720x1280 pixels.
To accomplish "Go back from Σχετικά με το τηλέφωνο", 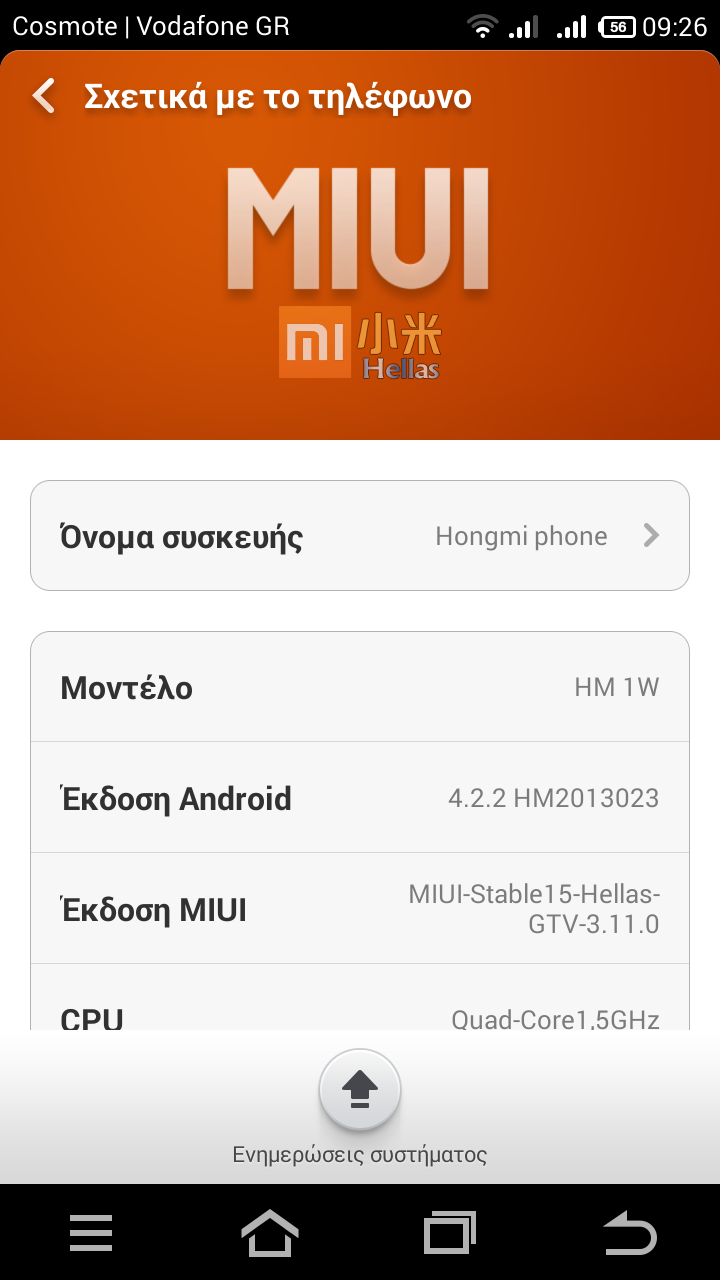I will (44, 97).
